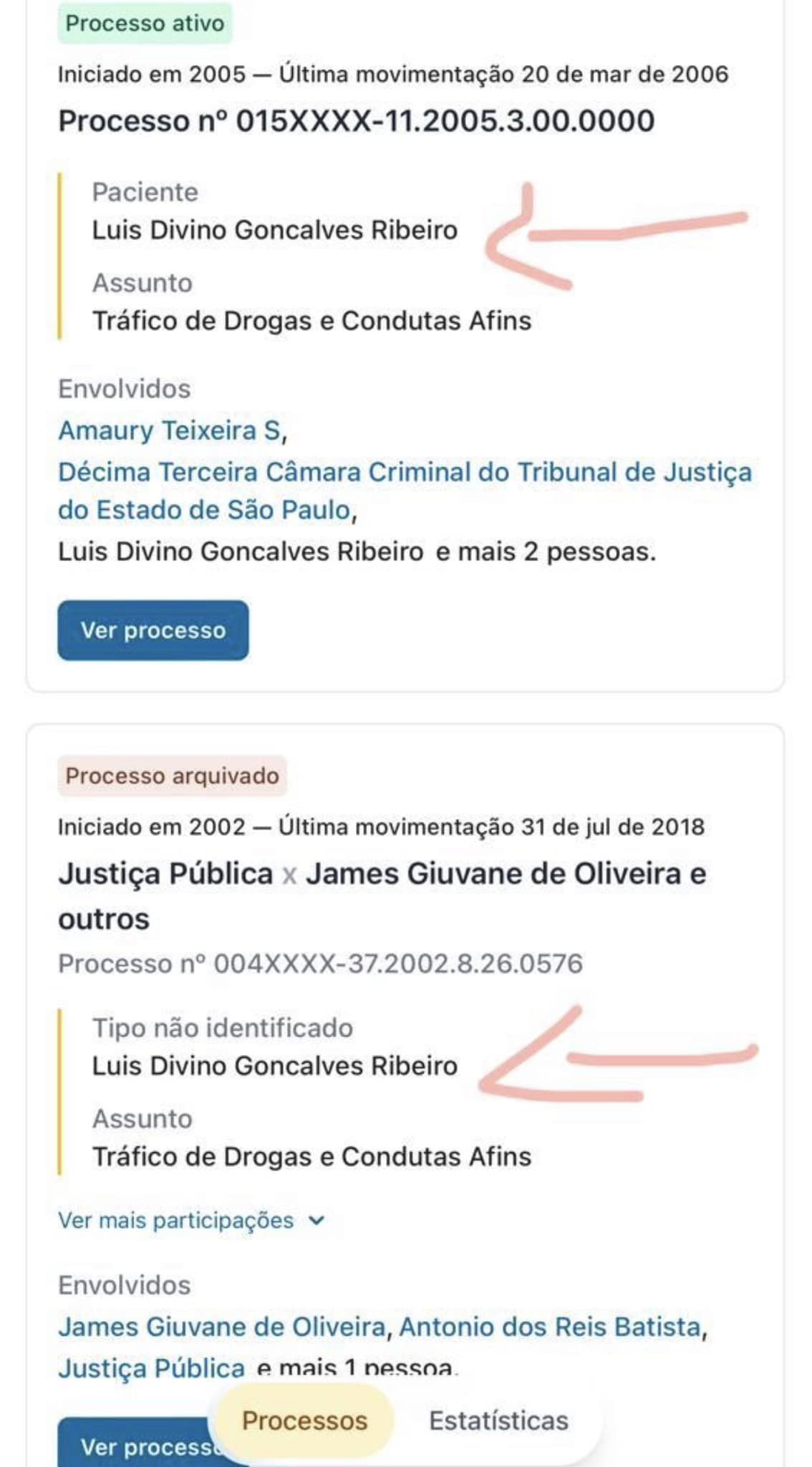Open Ver processo for case 015XXXX-11.2005
The height and width of the screenshot is (1467, 812).
pos(153,630)
